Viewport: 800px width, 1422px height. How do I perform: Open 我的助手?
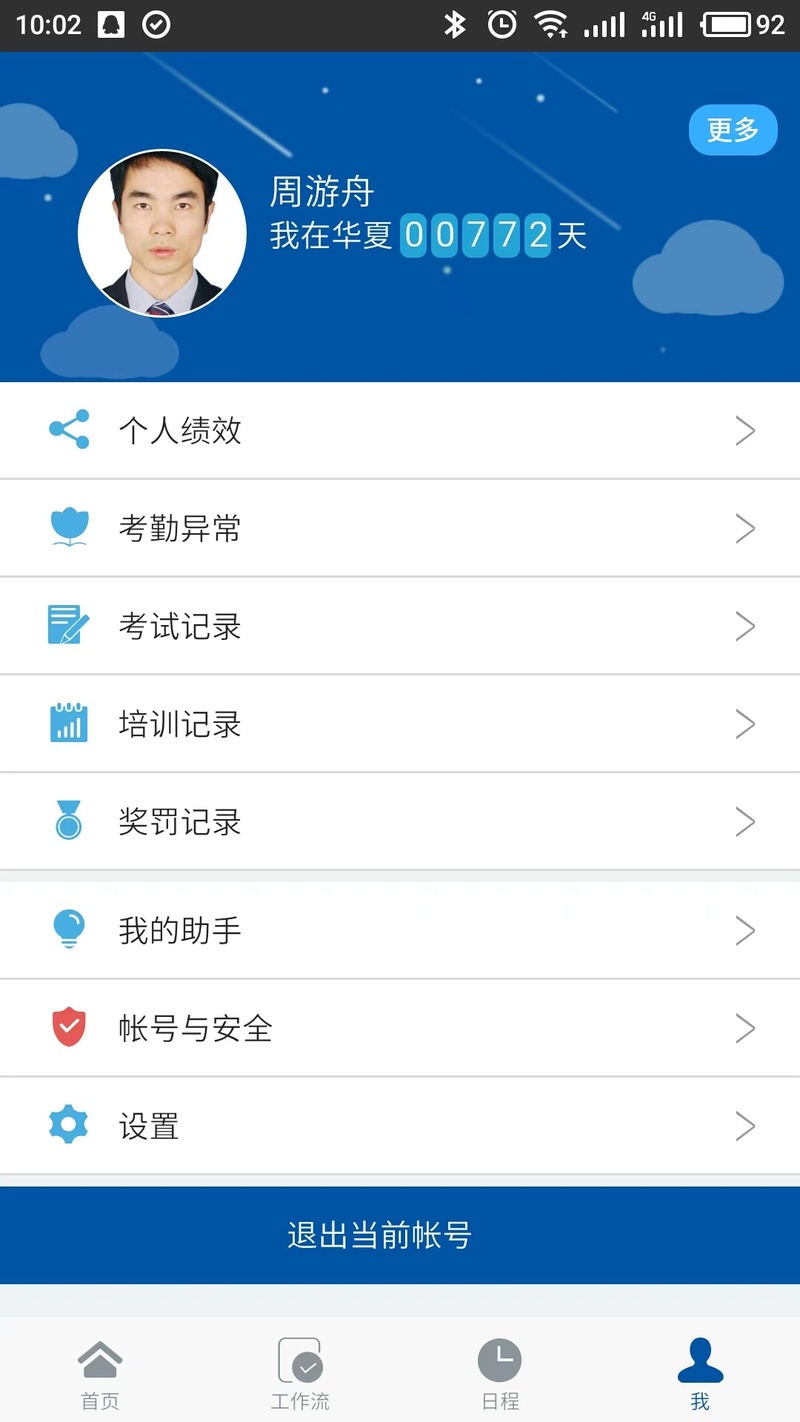[400, 930]
